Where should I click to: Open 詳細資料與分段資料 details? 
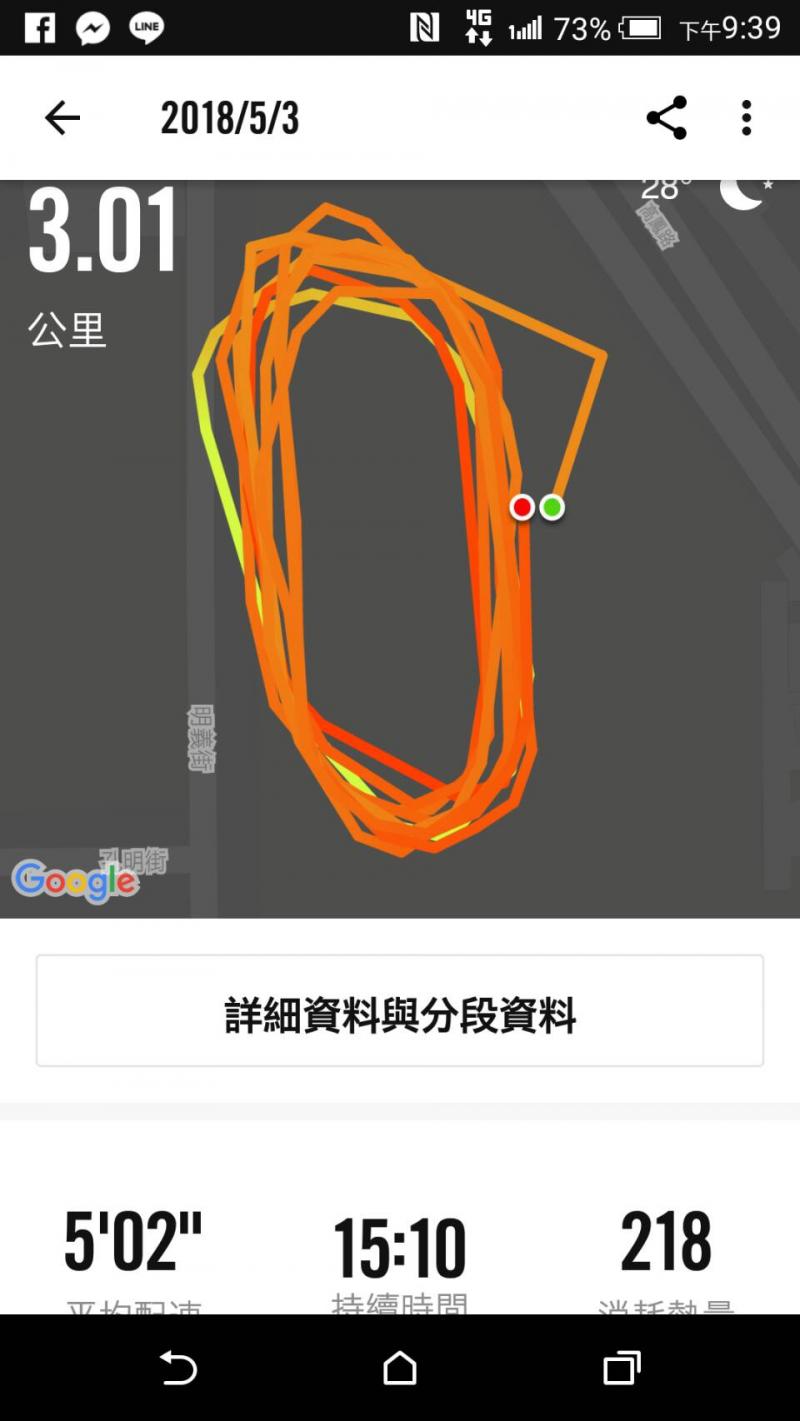[x=400, y=1011]
